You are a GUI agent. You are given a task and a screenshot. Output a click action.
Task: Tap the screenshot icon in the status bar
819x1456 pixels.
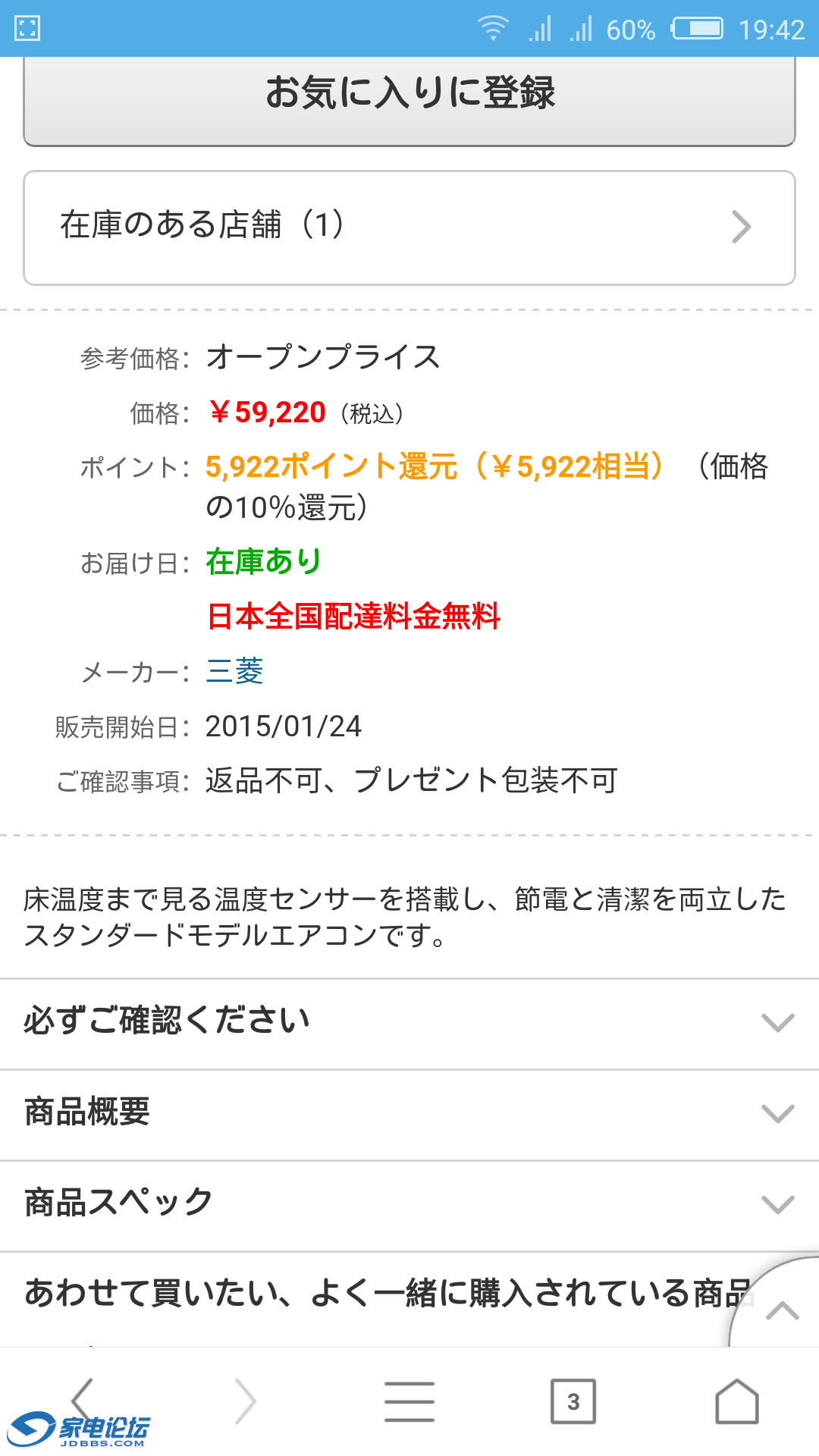click(27, 29)
